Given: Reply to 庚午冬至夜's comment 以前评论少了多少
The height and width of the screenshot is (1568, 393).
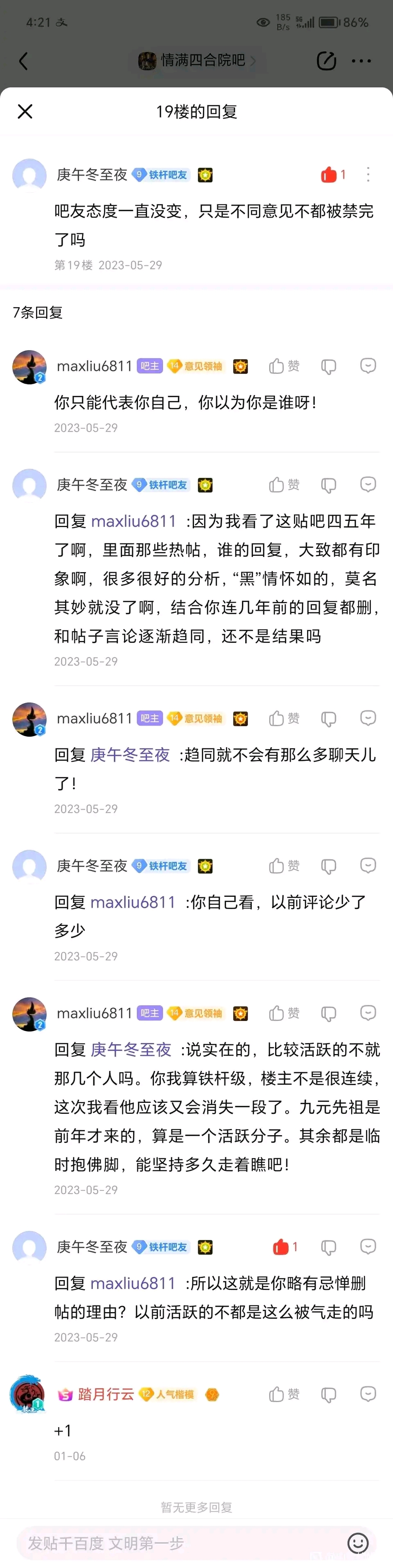Looking at the screenshot, I should (368, 866).
